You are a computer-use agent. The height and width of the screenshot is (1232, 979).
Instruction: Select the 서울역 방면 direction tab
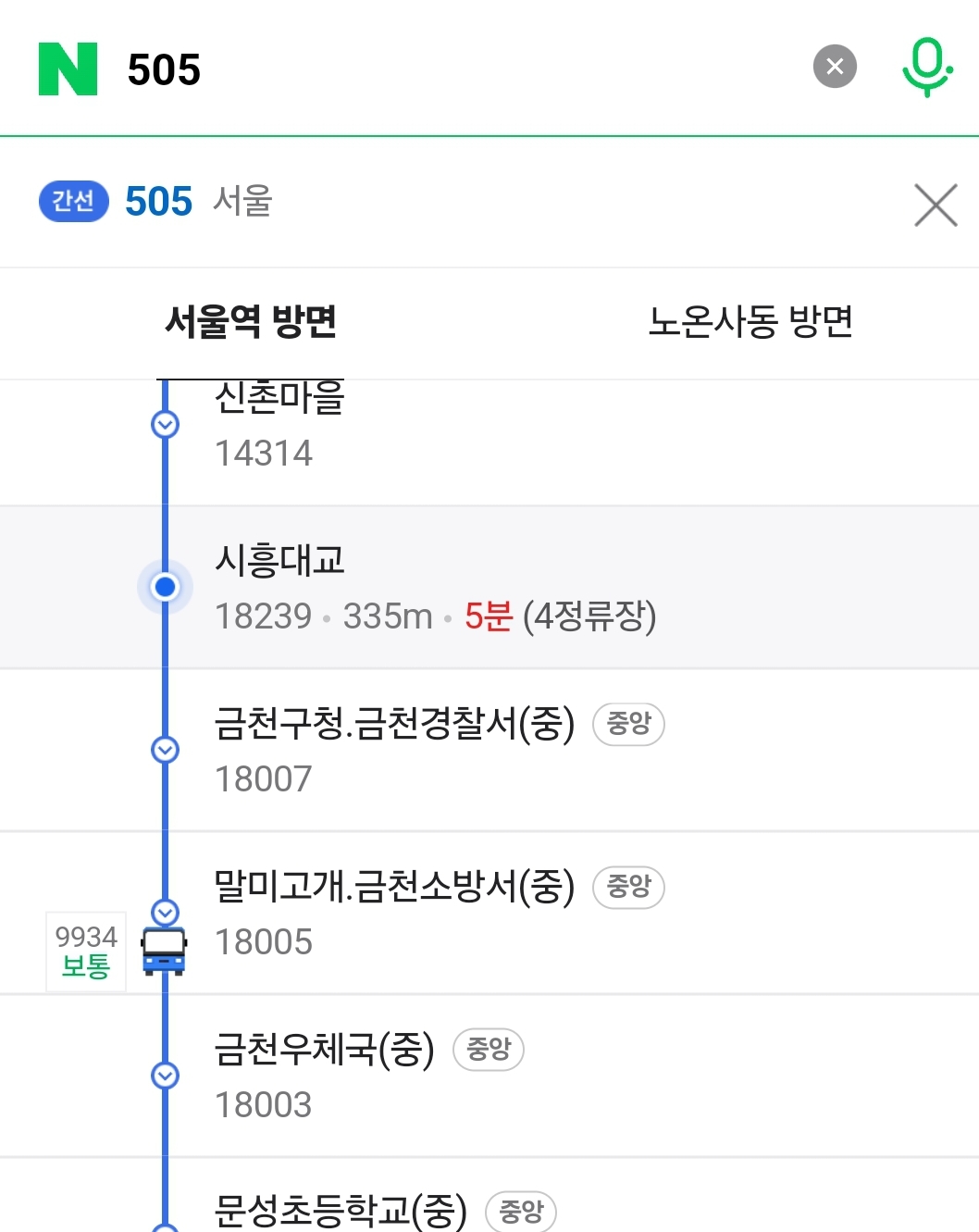tap(250, 322)
